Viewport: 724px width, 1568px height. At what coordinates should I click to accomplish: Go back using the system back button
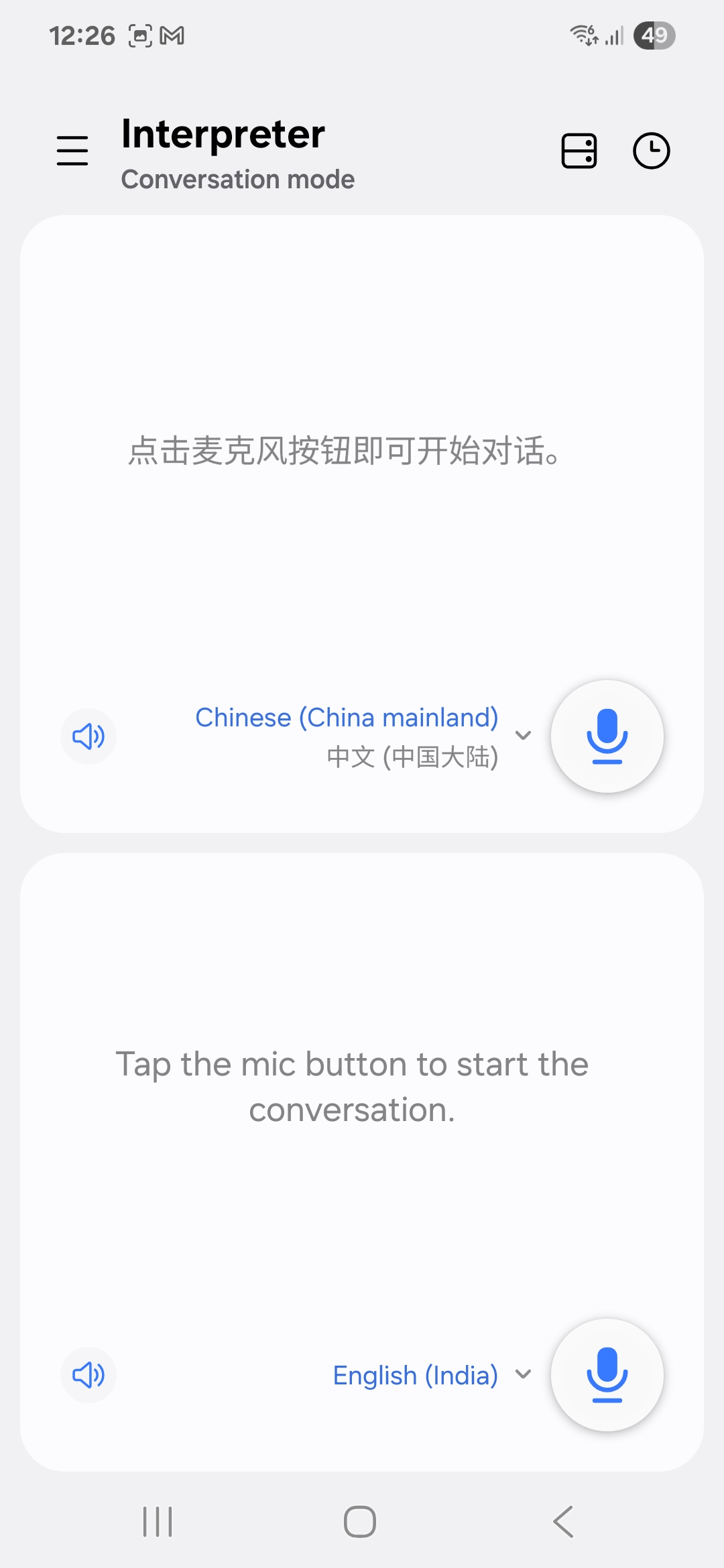pyautogui.click(x=563, y=1521)
